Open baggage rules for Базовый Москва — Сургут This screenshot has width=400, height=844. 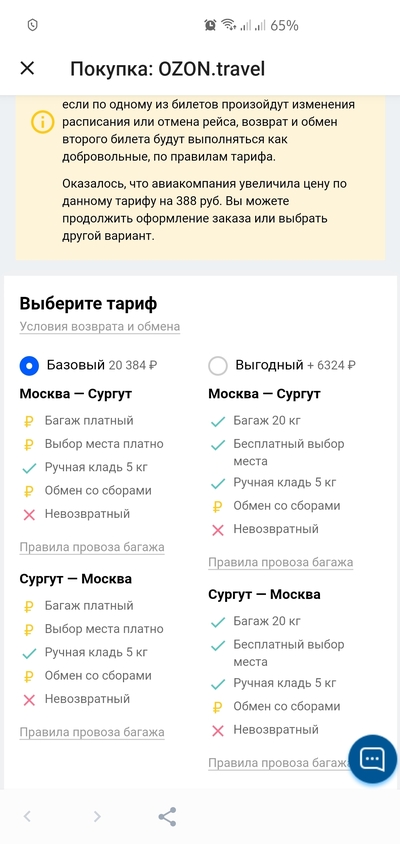(x=92, y=548)
